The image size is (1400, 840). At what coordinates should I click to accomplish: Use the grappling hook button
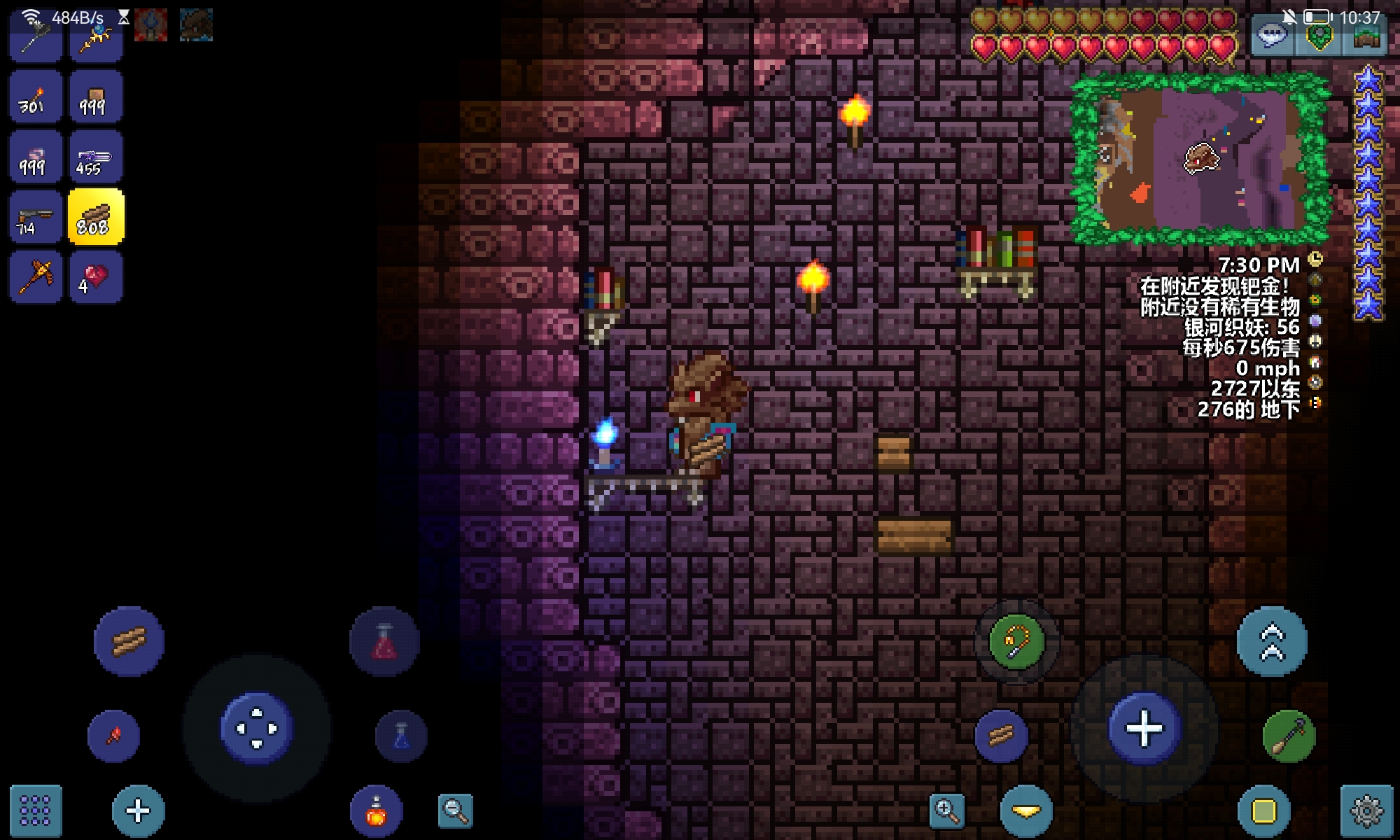[x=1016, y=642]
